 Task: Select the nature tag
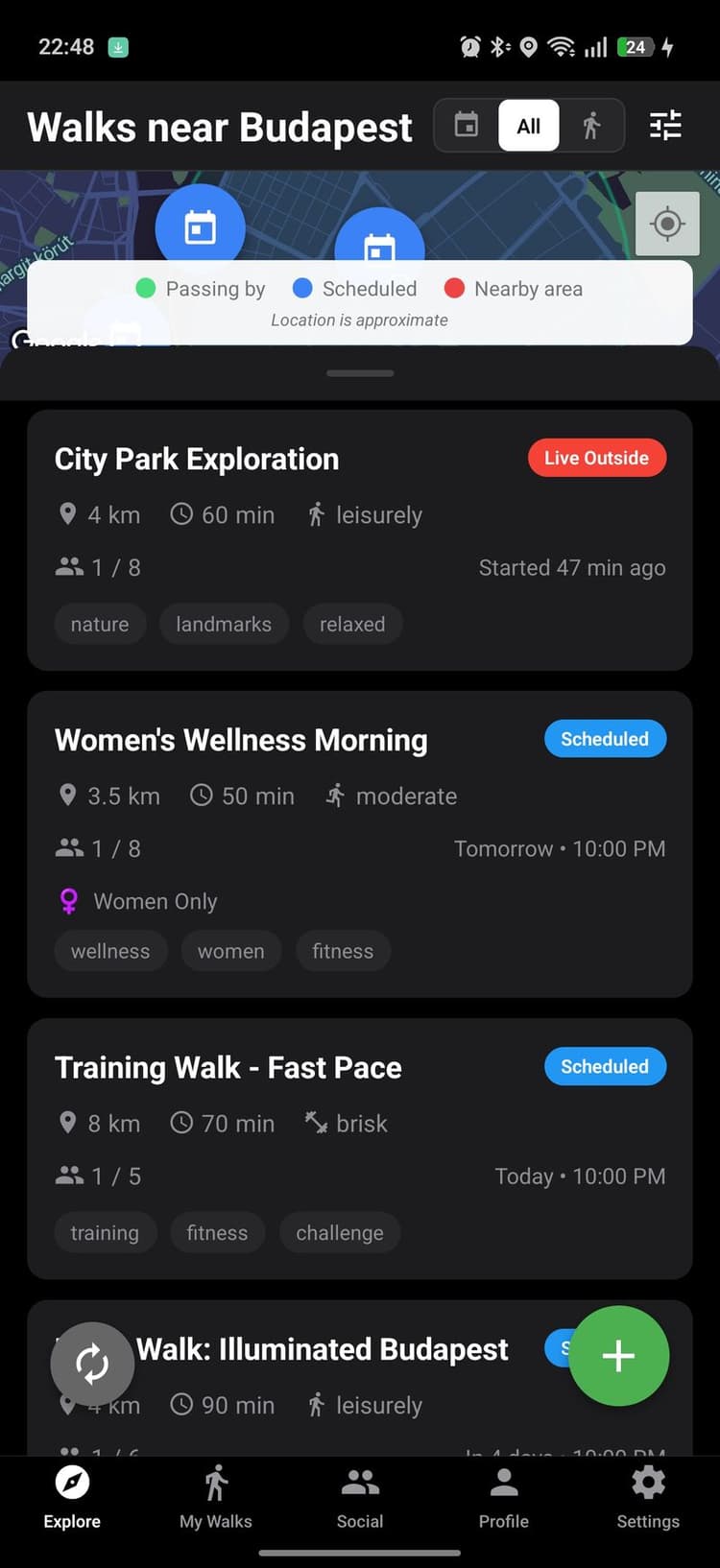100,624
